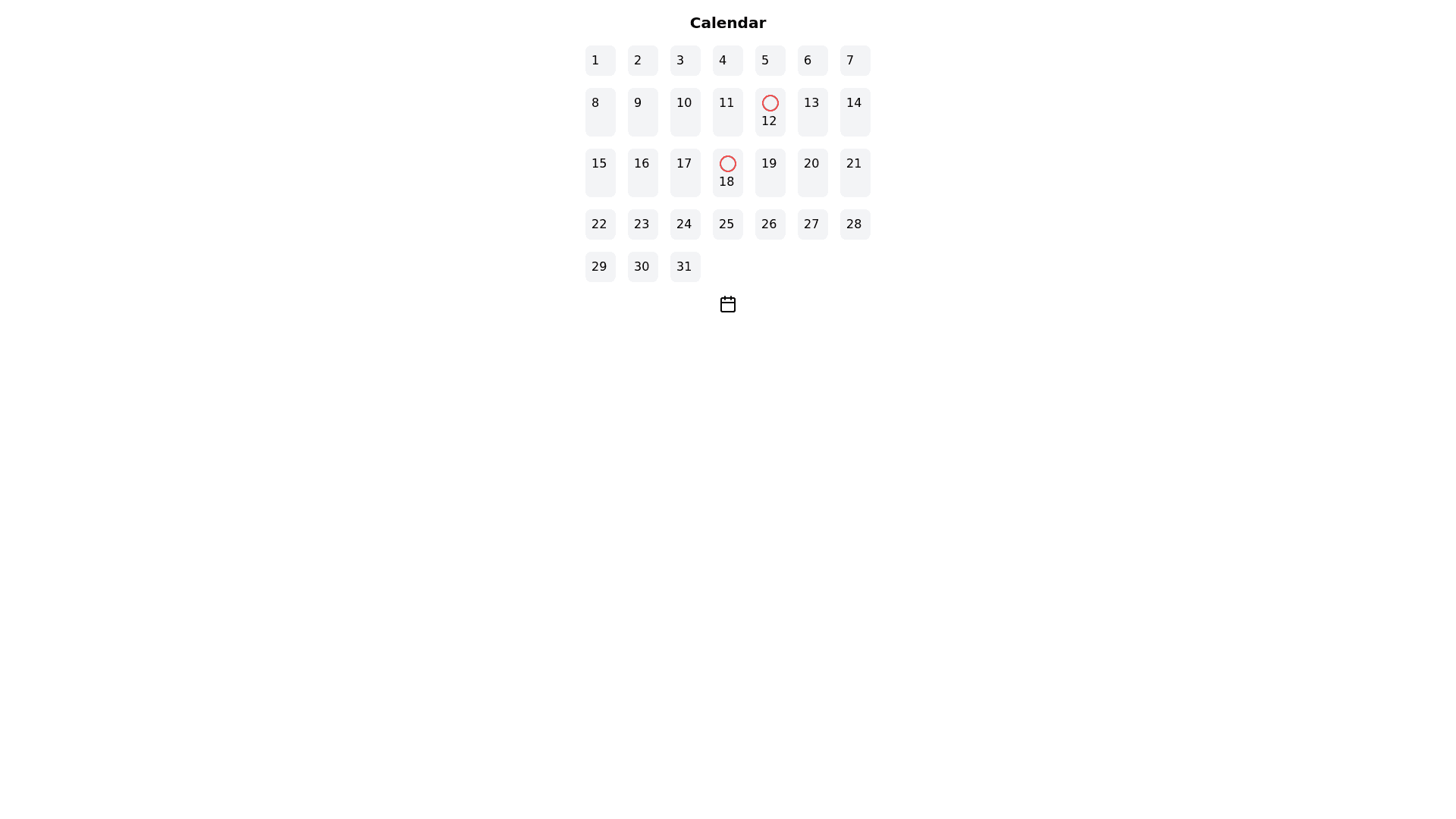1456x819 pixels.
Task: Tap day 7 in the first row
Action: 855,61
